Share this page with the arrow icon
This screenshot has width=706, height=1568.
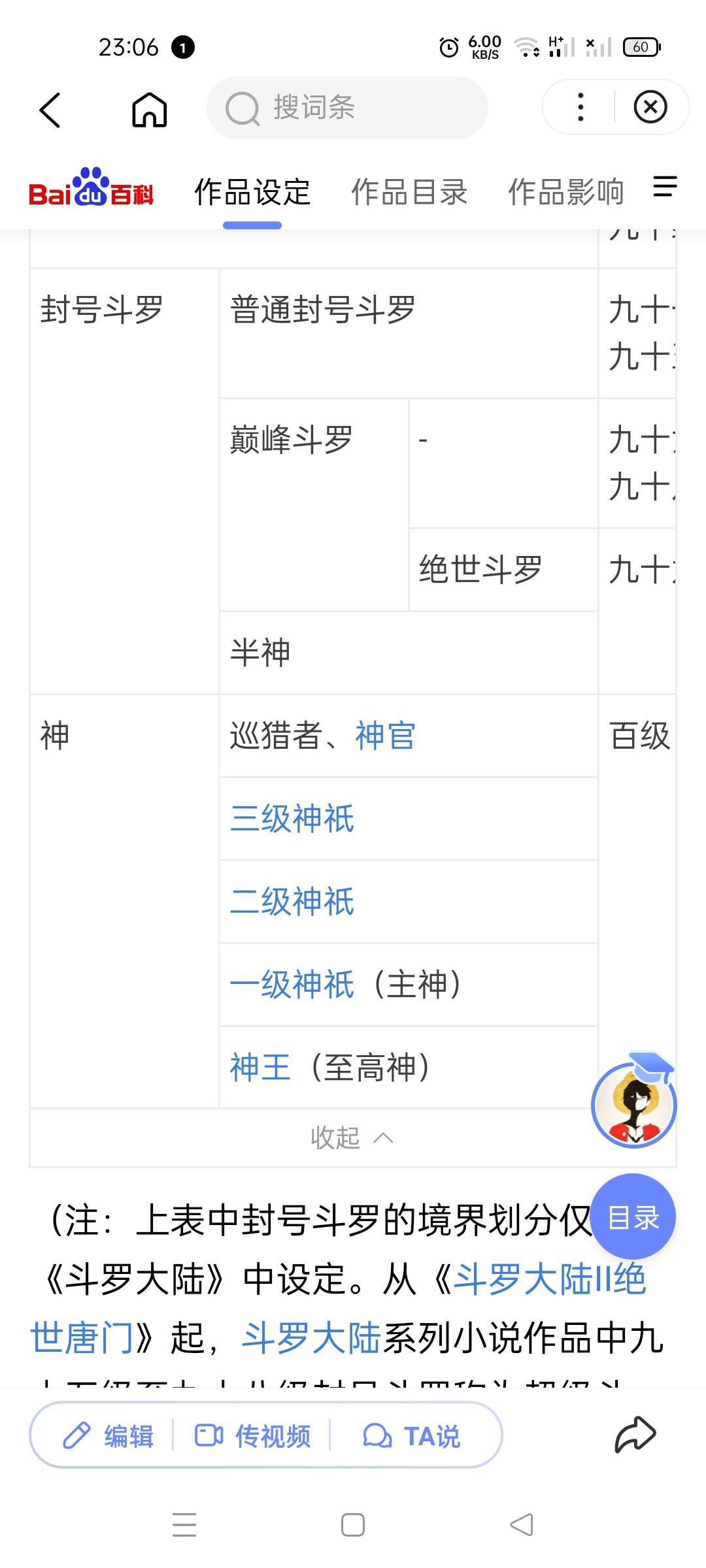[x=635, y=1435]
